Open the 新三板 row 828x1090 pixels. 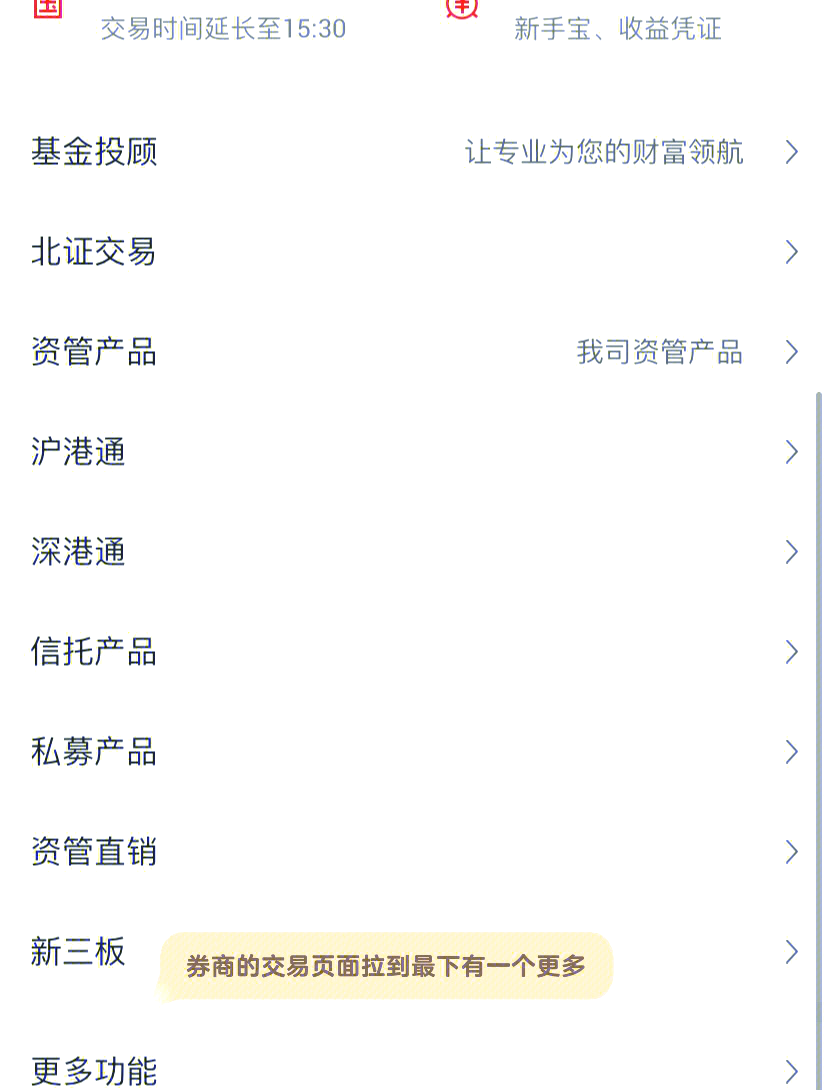[x=79, y=952]
